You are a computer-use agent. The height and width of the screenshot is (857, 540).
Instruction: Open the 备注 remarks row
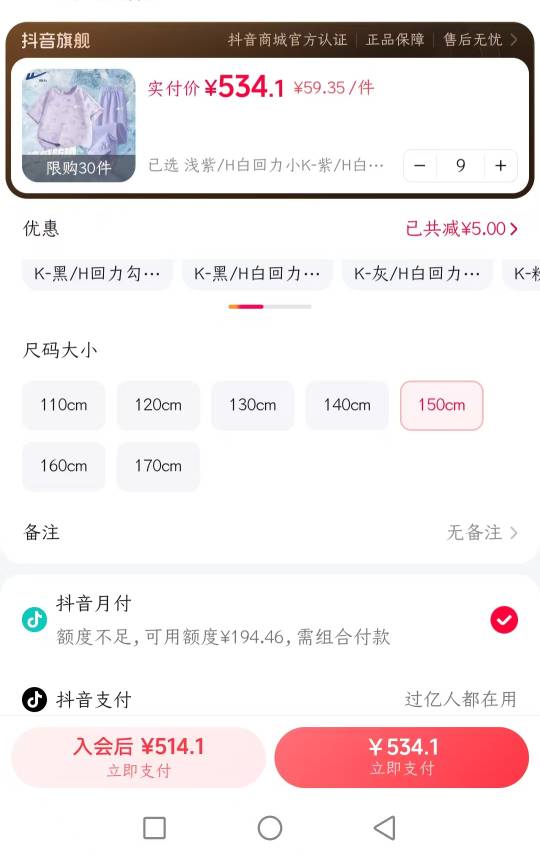point(270,532)
